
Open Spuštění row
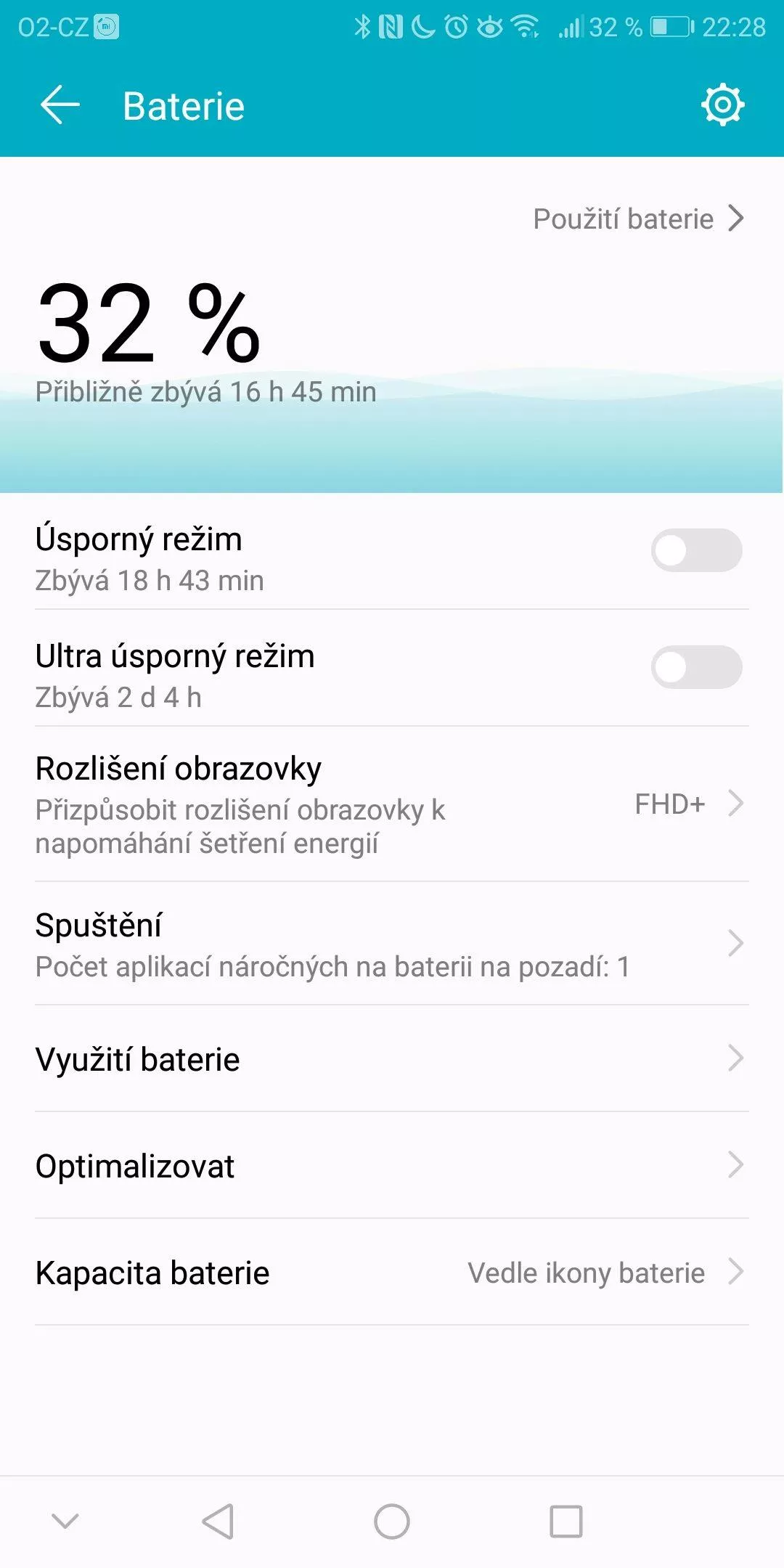pyautogui.click(x=392, y=944)
